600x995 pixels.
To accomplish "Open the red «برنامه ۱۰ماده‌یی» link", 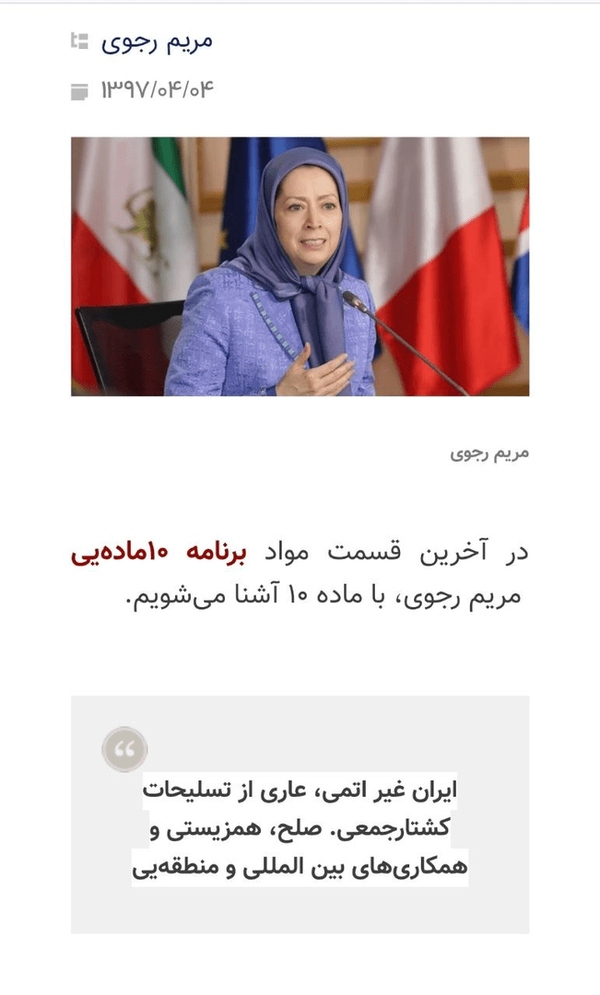I will (x=159, y=553).
